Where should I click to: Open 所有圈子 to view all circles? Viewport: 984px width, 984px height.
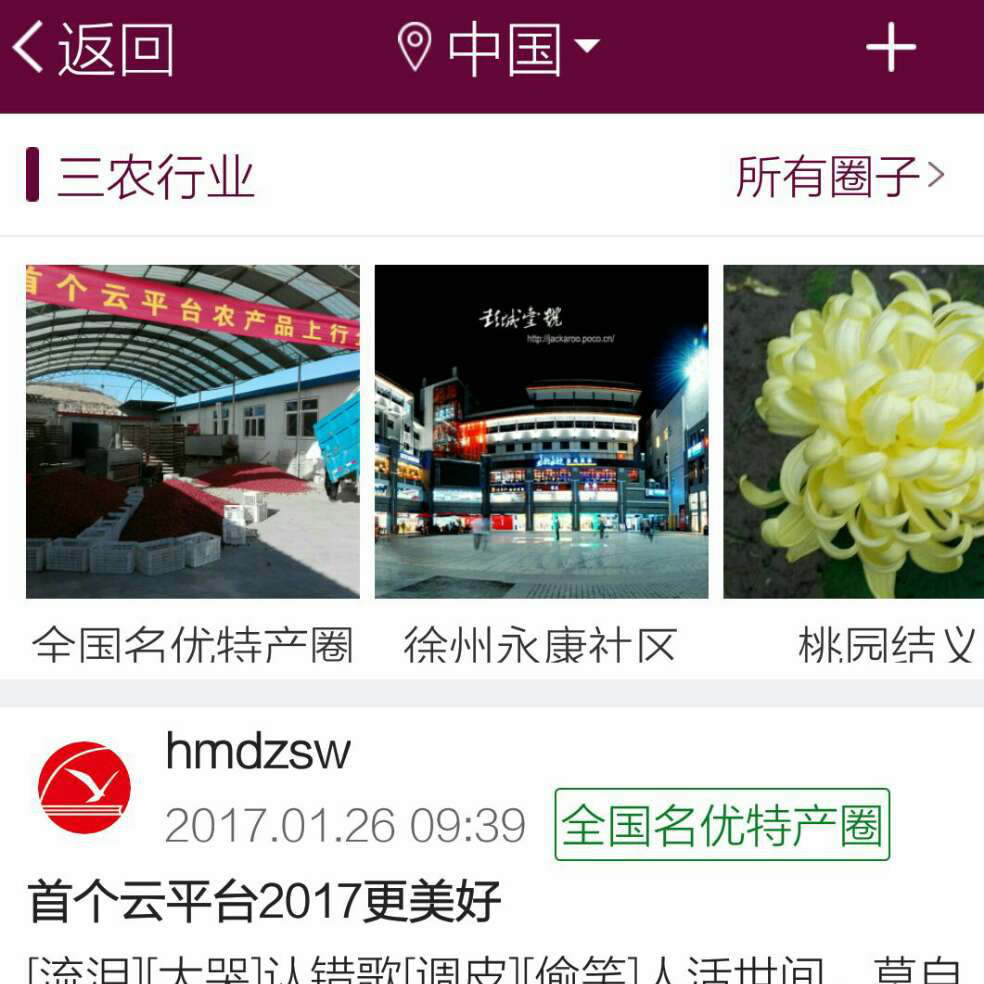coord(839,177)
